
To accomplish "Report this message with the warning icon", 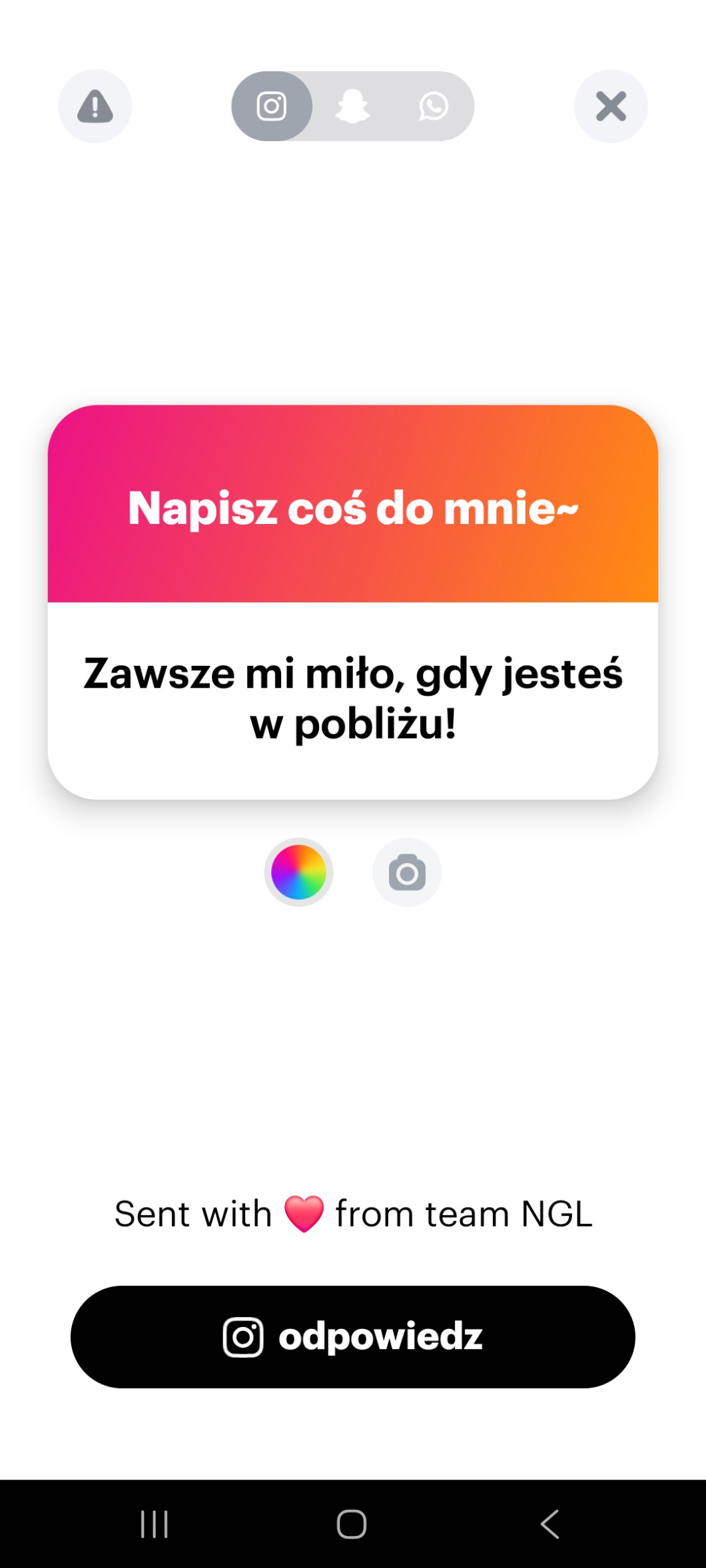I will pyautogui.click(x=95, y=107).
